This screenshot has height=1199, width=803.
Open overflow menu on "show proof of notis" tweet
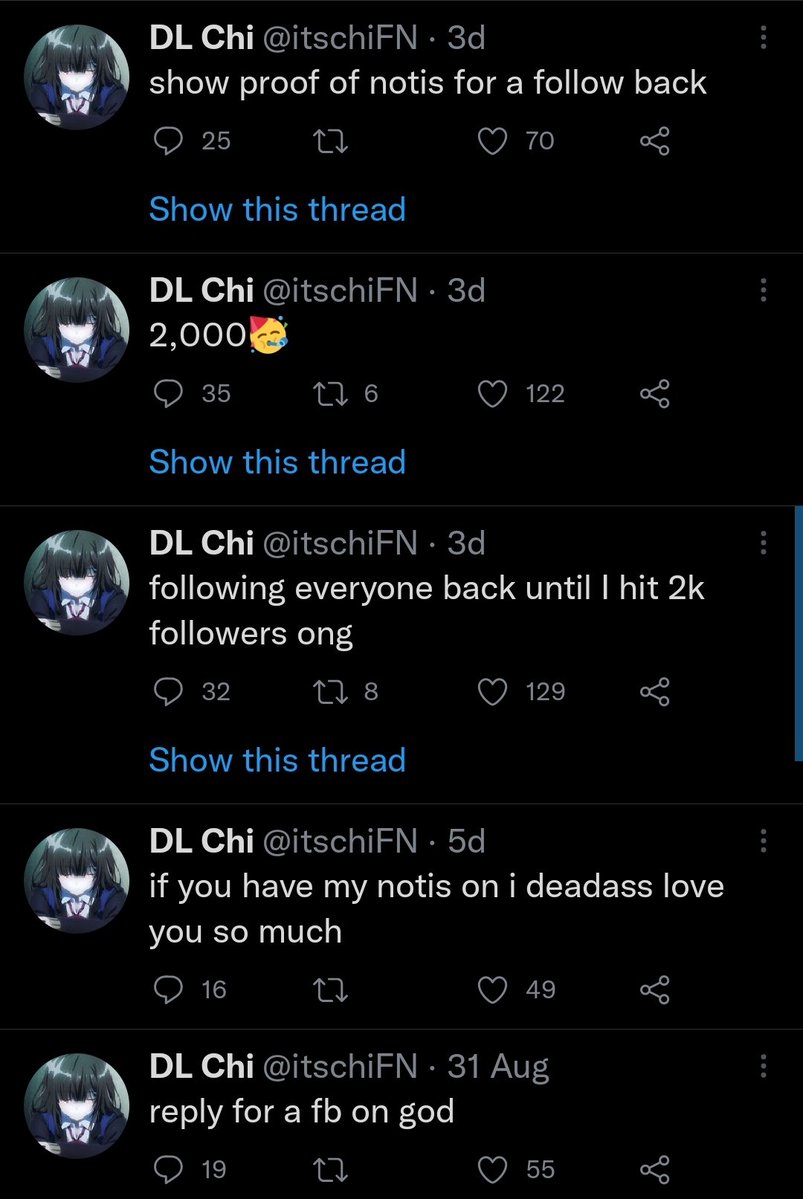pos(763,38)
